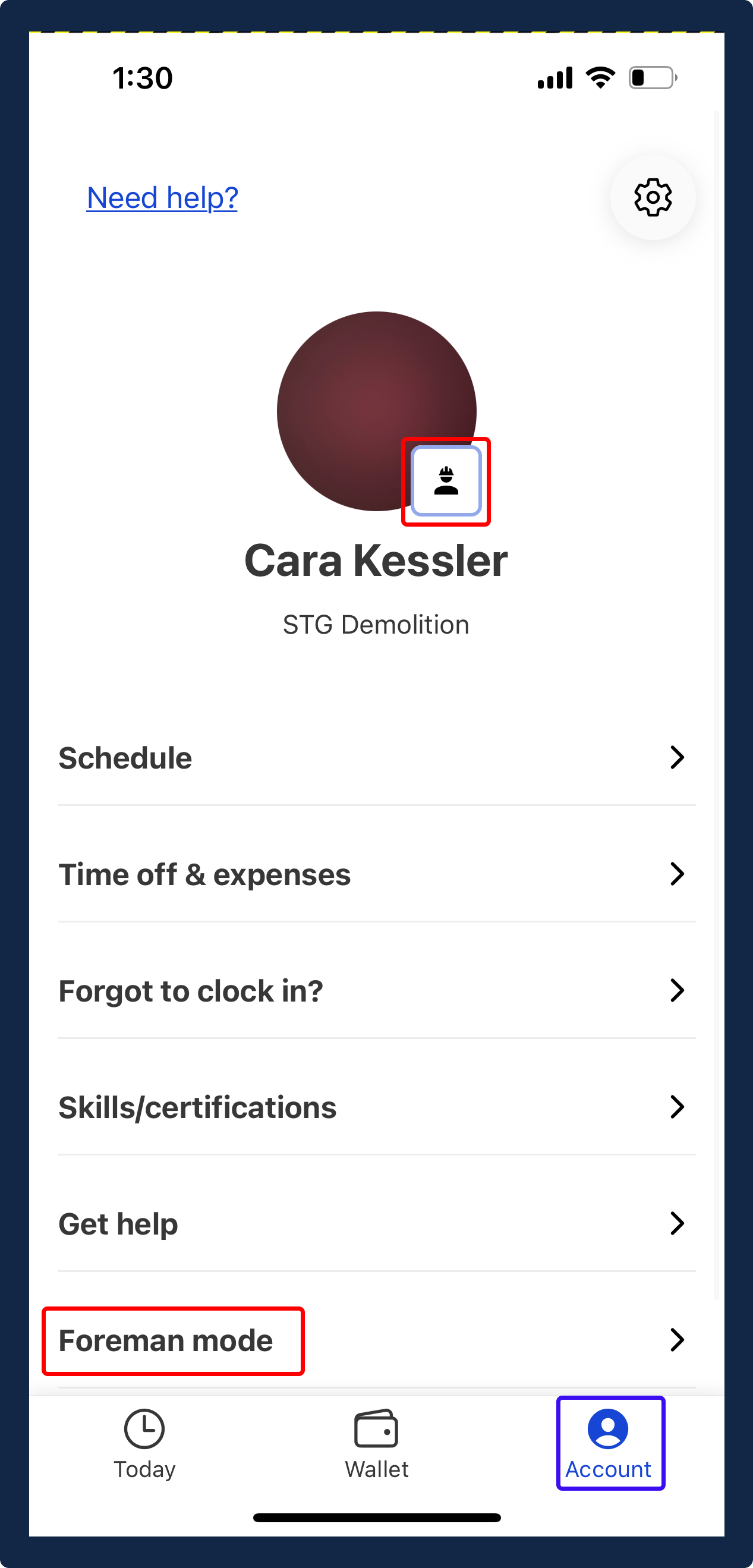Image resolution: width=753 pixels, height=1568 pixels.
Task: Select the Account tab
Action: 609,1443
